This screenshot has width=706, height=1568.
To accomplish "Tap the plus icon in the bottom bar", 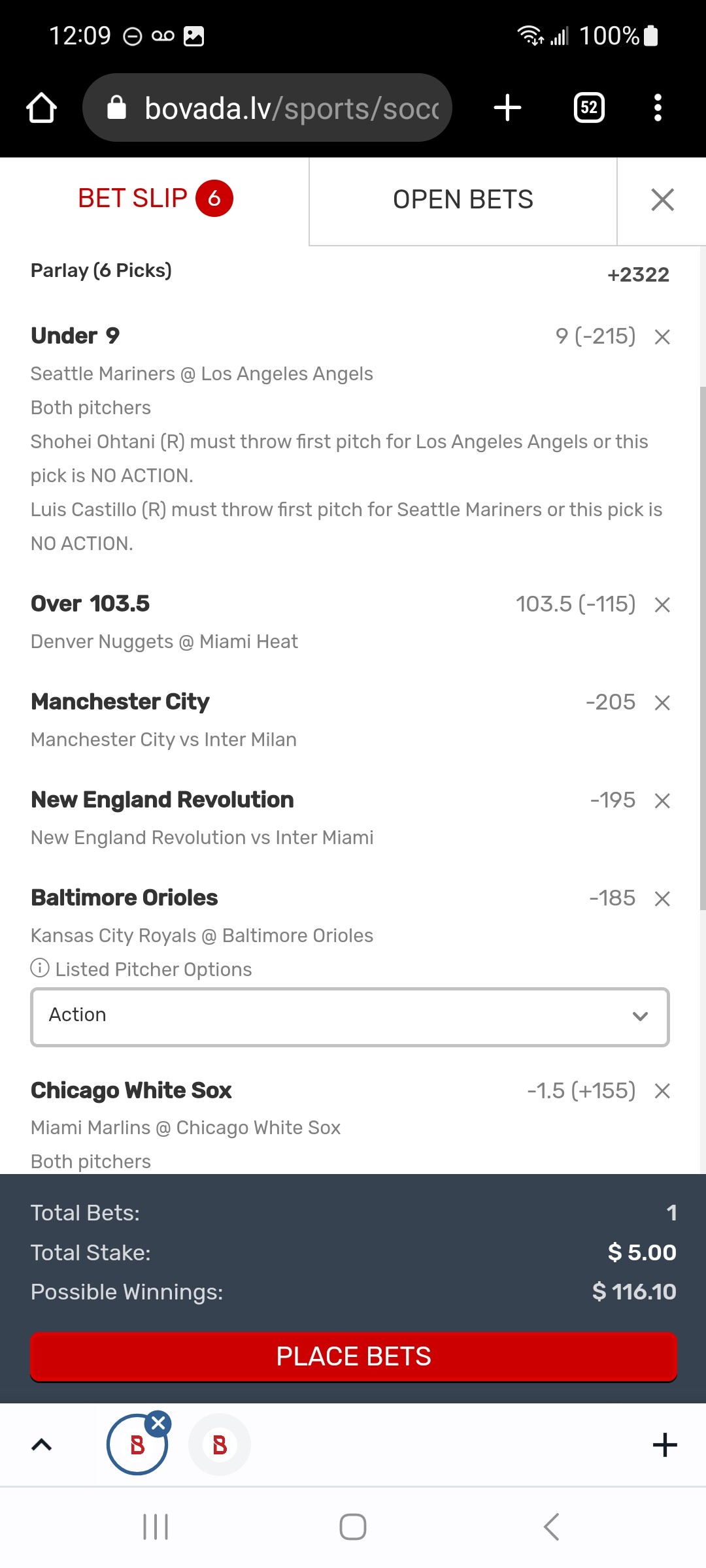I will (x=665, y=1445).
